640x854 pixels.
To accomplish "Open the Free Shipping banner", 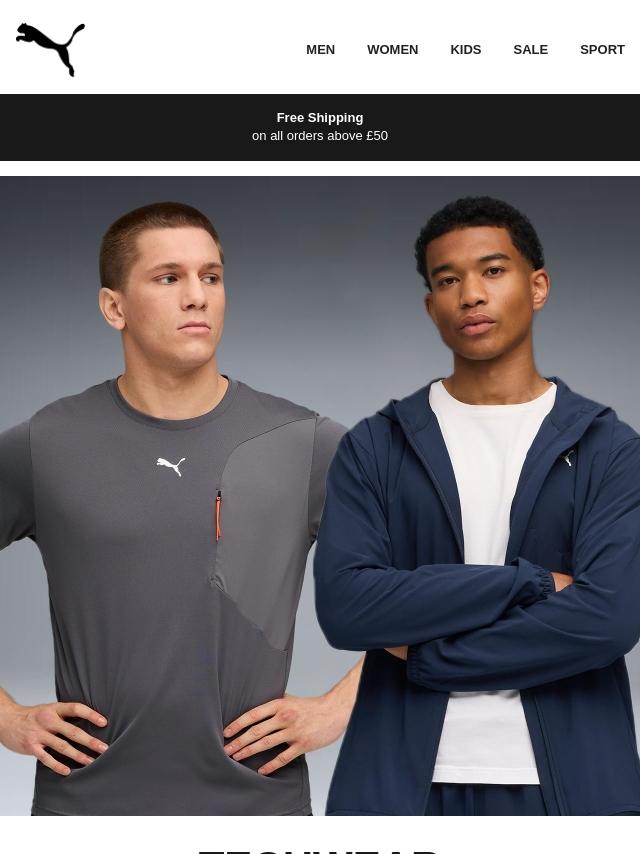I will [320, 127].
